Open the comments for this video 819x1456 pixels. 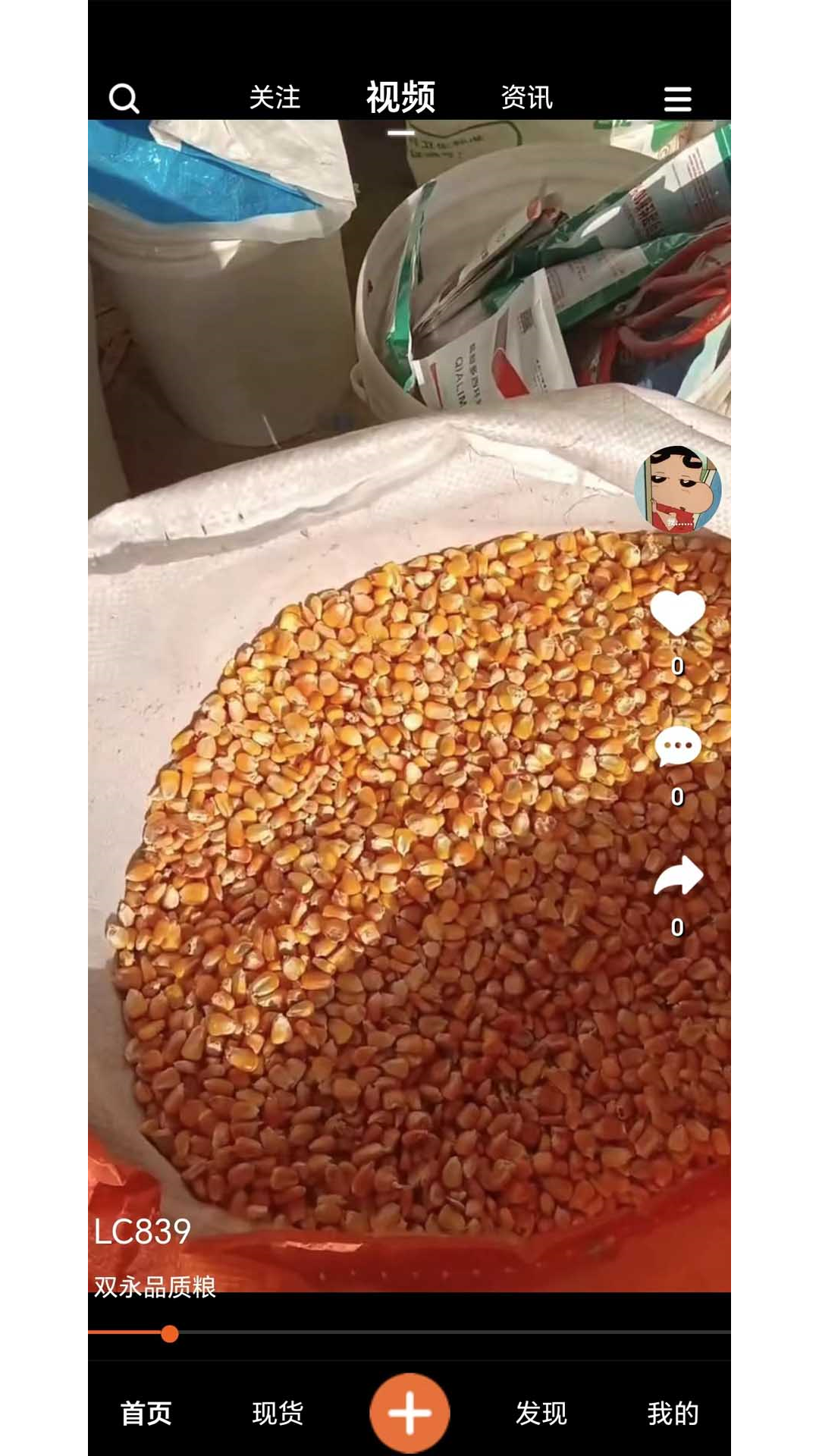point(677,747)
